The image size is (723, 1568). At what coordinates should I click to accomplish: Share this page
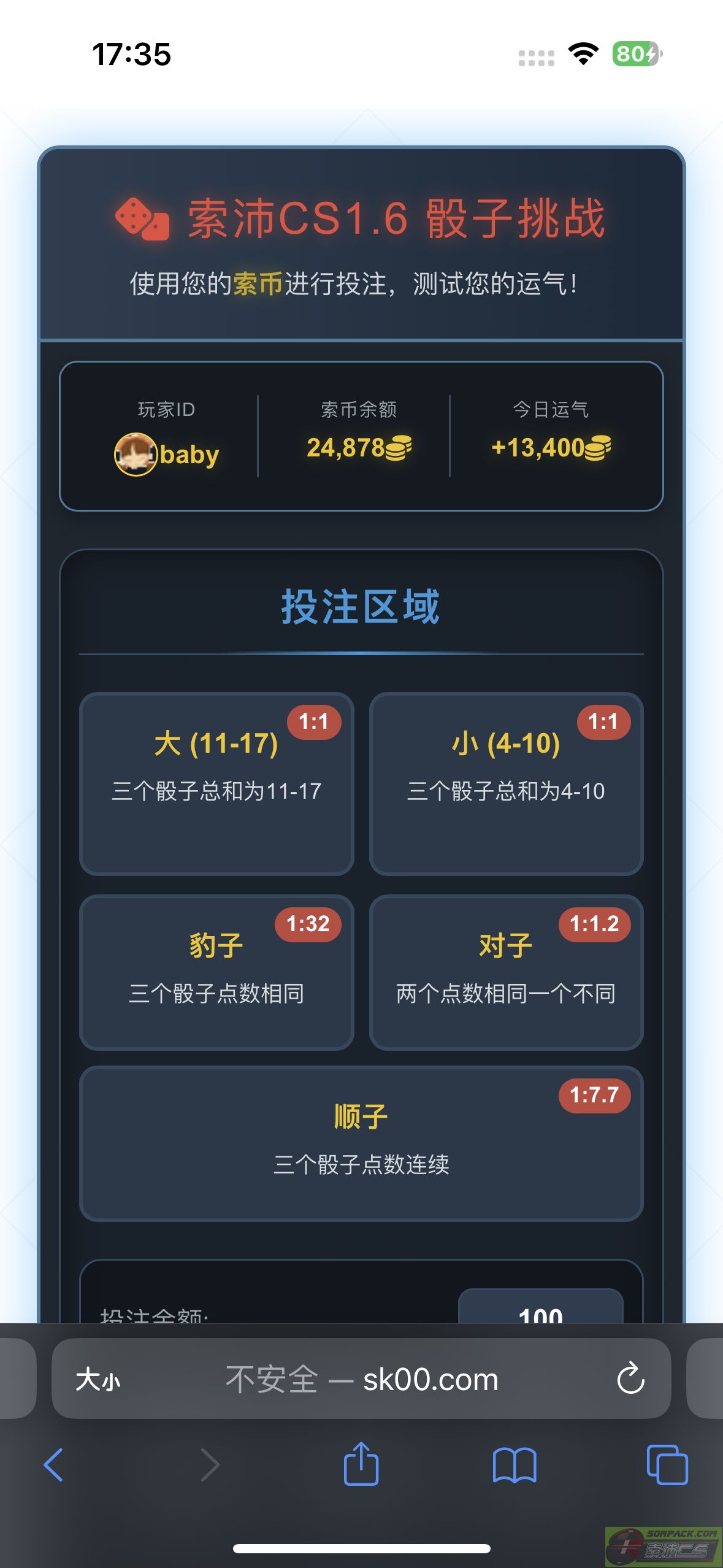361,1465
